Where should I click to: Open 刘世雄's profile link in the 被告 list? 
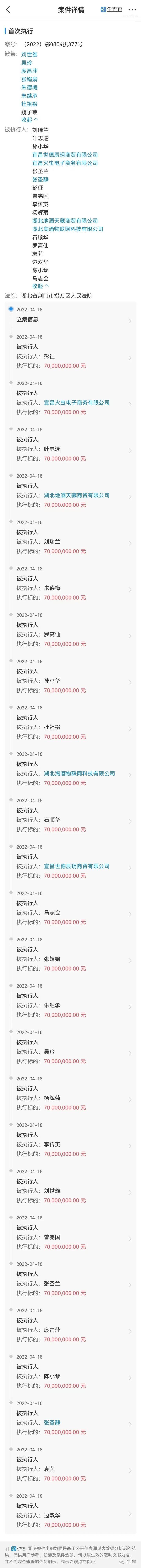click(x=29, y=54)
